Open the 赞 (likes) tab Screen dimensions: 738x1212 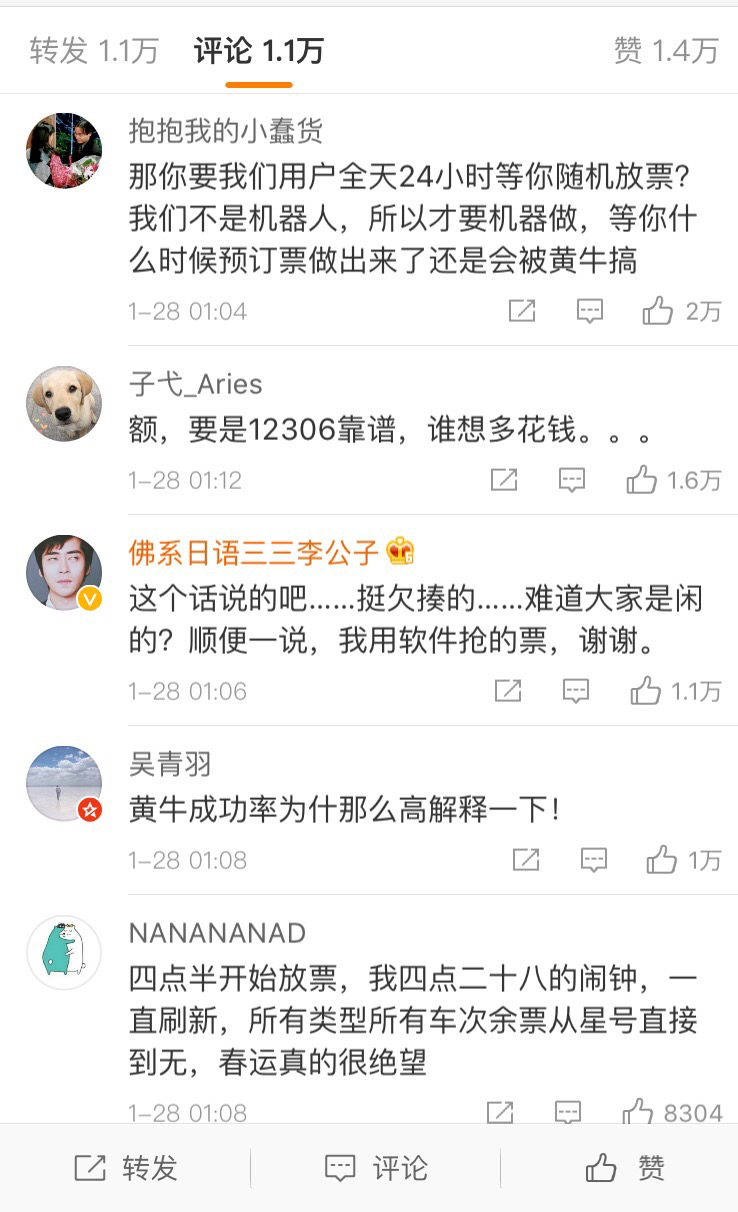point(663,48)
